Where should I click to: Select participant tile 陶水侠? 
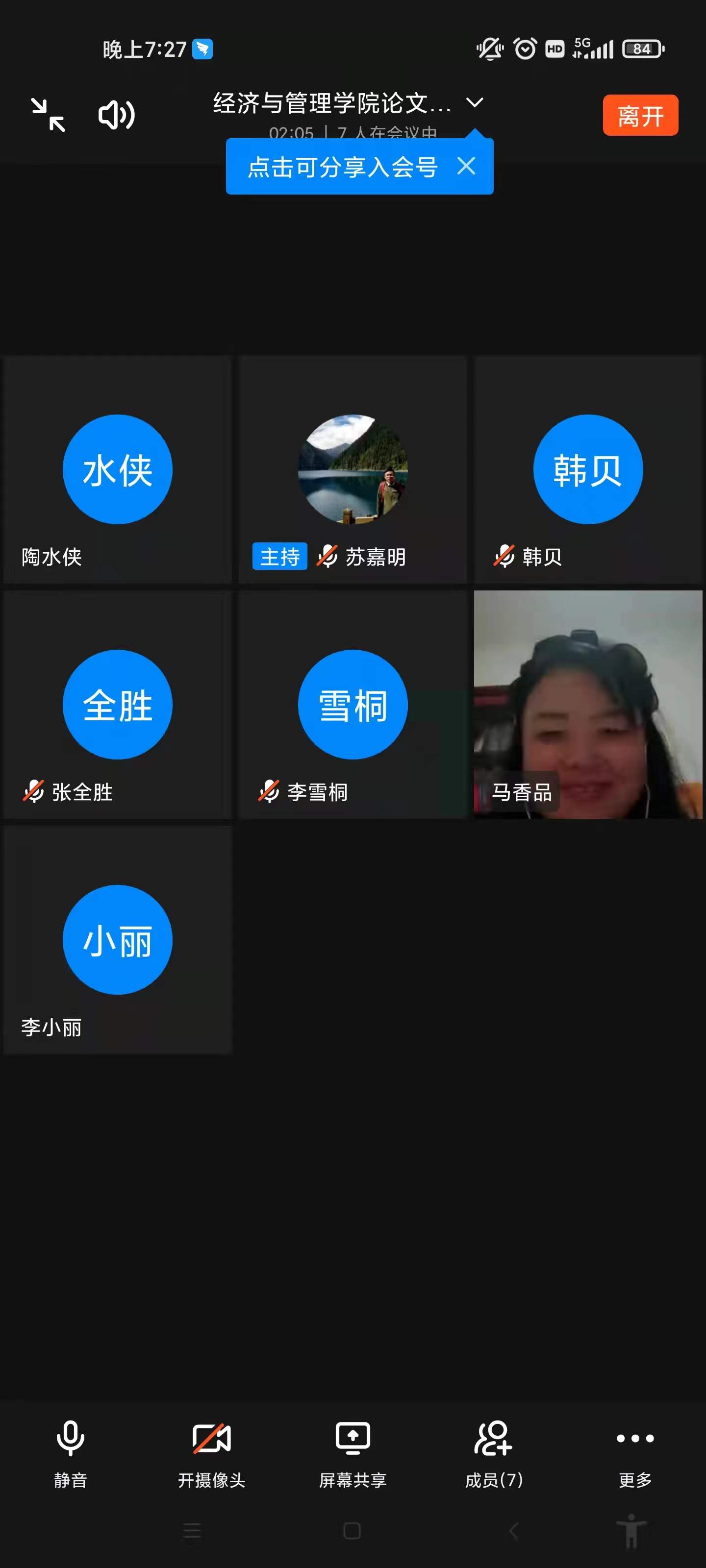click(x=118, y=470)
